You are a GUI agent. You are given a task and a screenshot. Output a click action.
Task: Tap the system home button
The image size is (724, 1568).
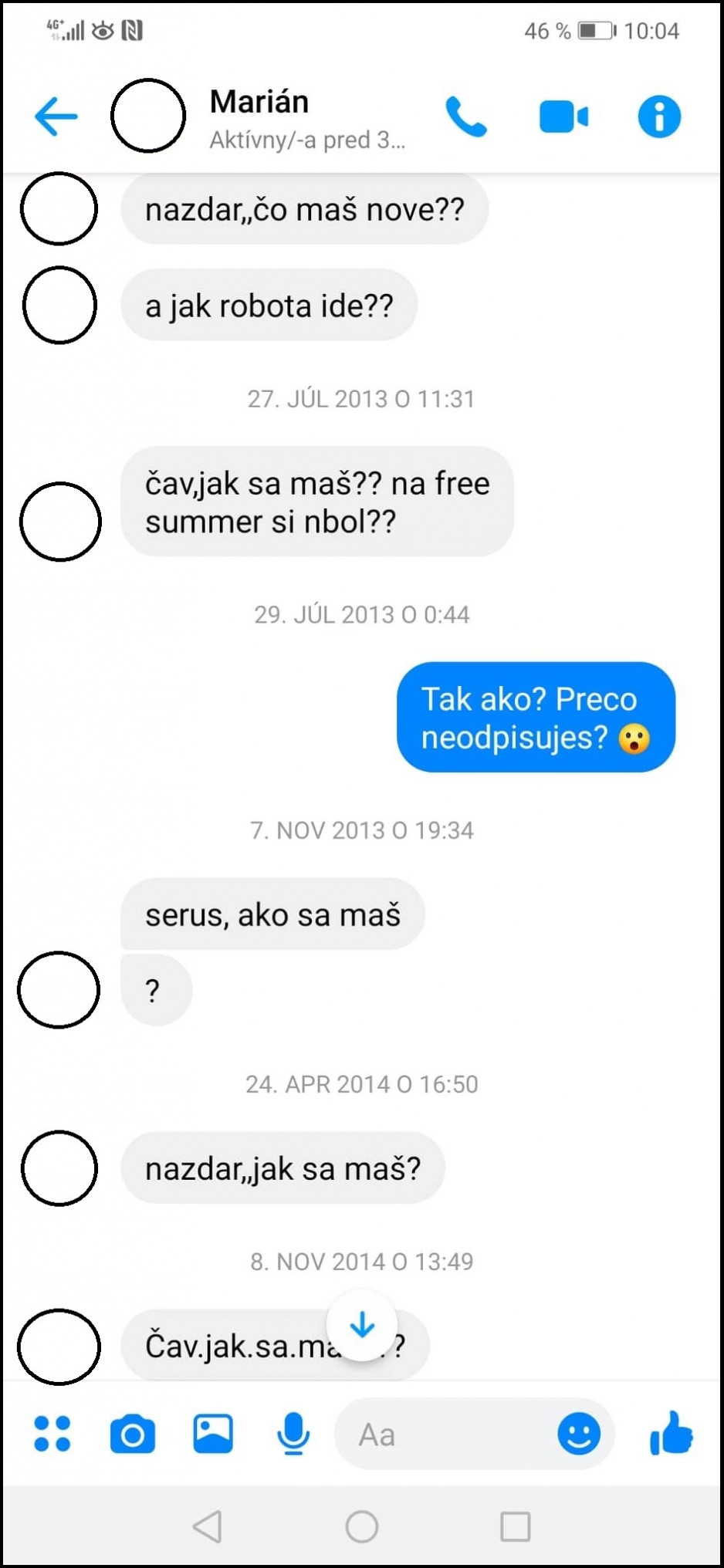(x=362, y=1526)
